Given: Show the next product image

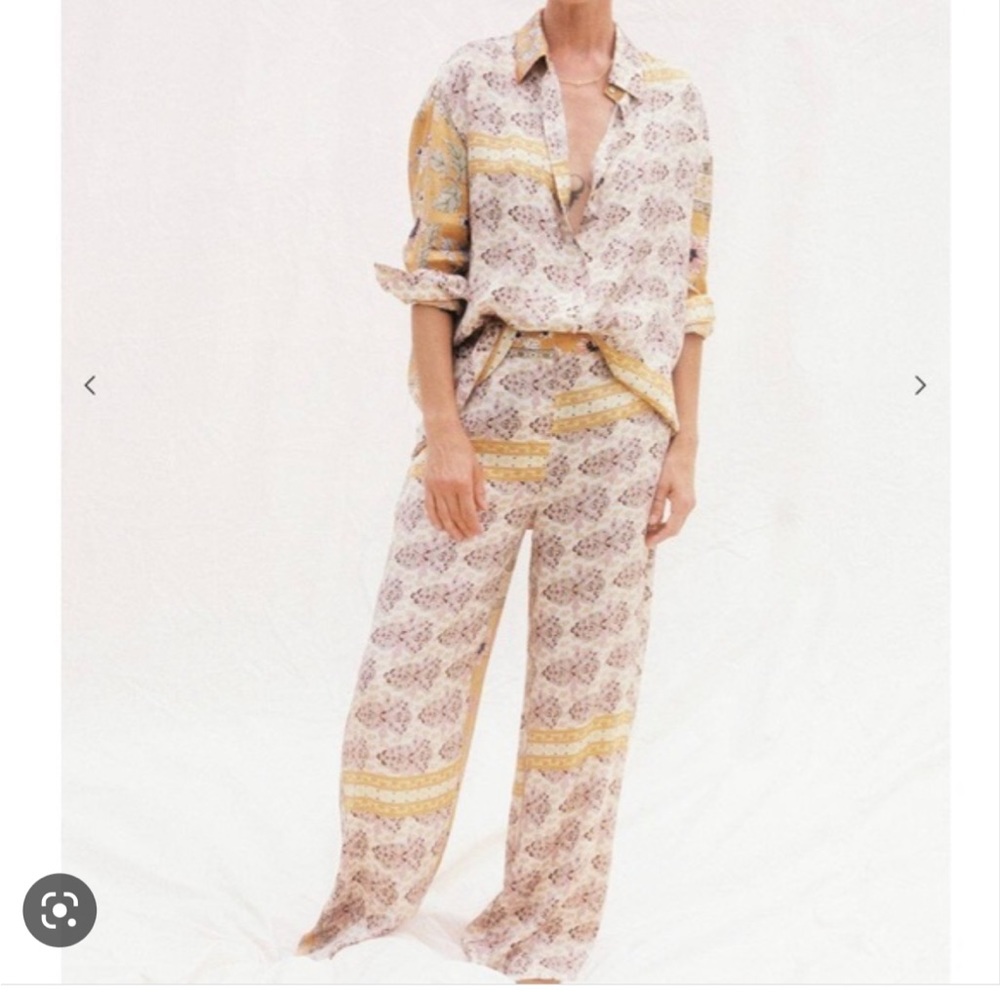Looking at the screenshot, I should [919, 385].
